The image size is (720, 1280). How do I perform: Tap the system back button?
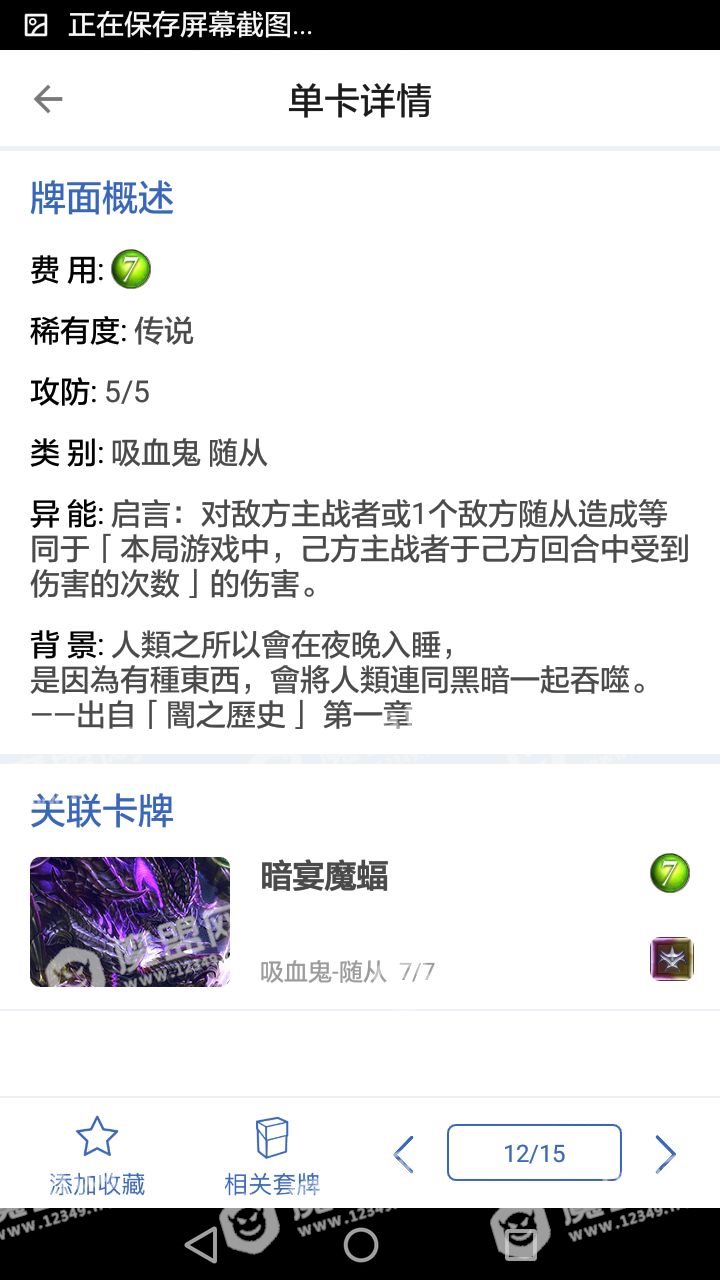[x=202, y=1245]
